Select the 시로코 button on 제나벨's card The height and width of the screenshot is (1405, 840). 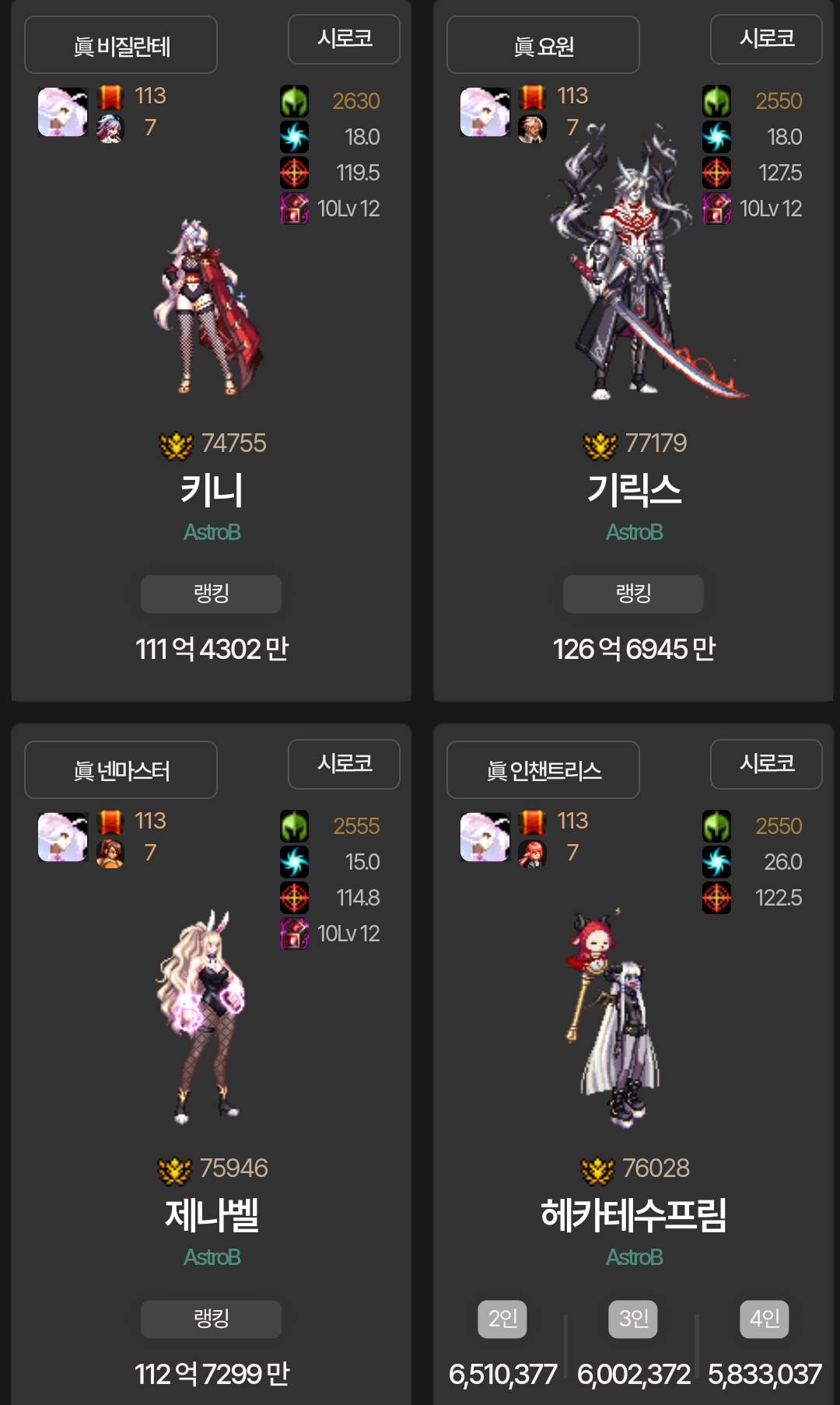pyautogui.click(x=344, y=764)
